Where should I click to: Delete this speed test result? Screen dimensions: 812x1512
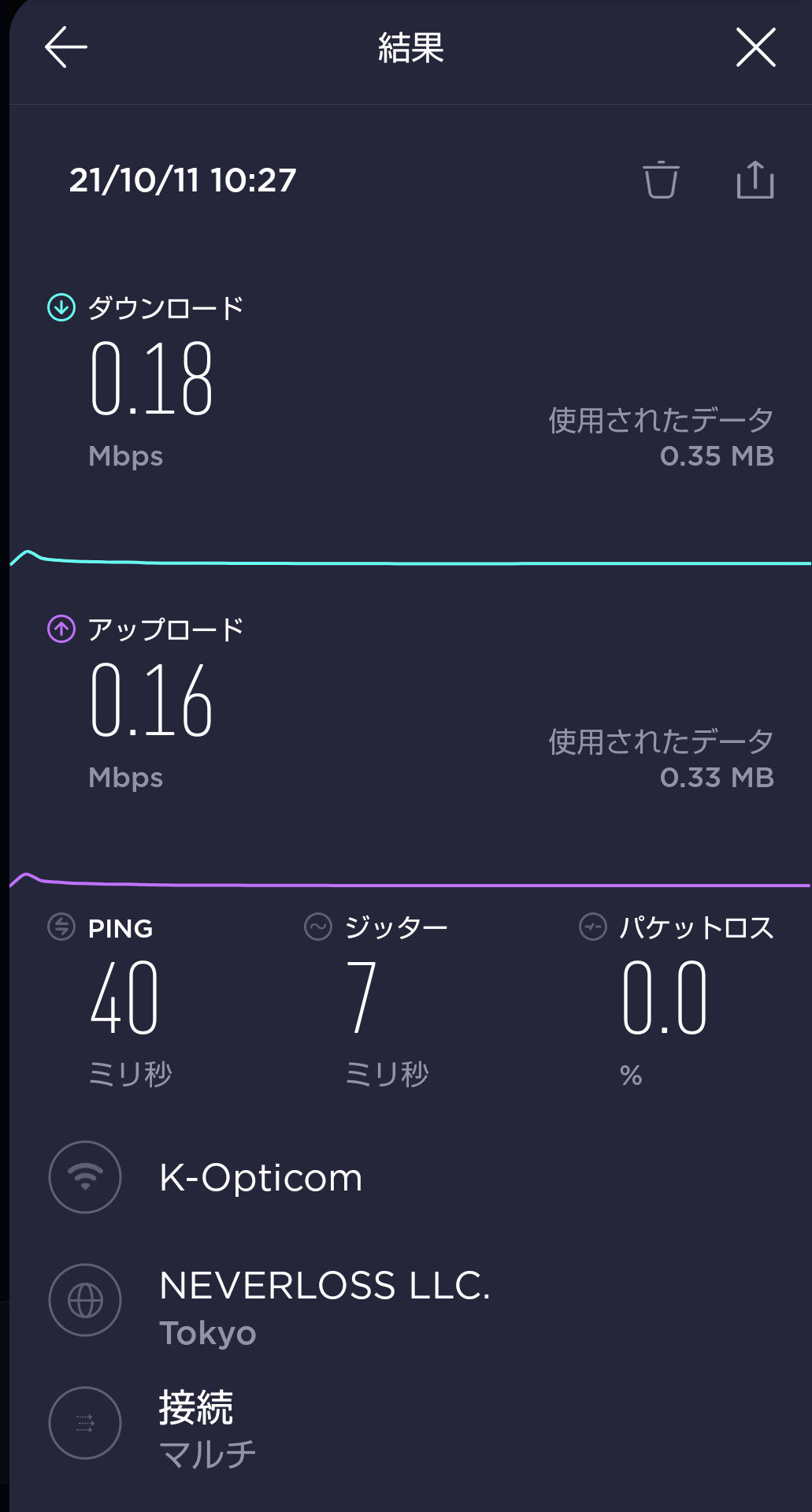point(660,180)
